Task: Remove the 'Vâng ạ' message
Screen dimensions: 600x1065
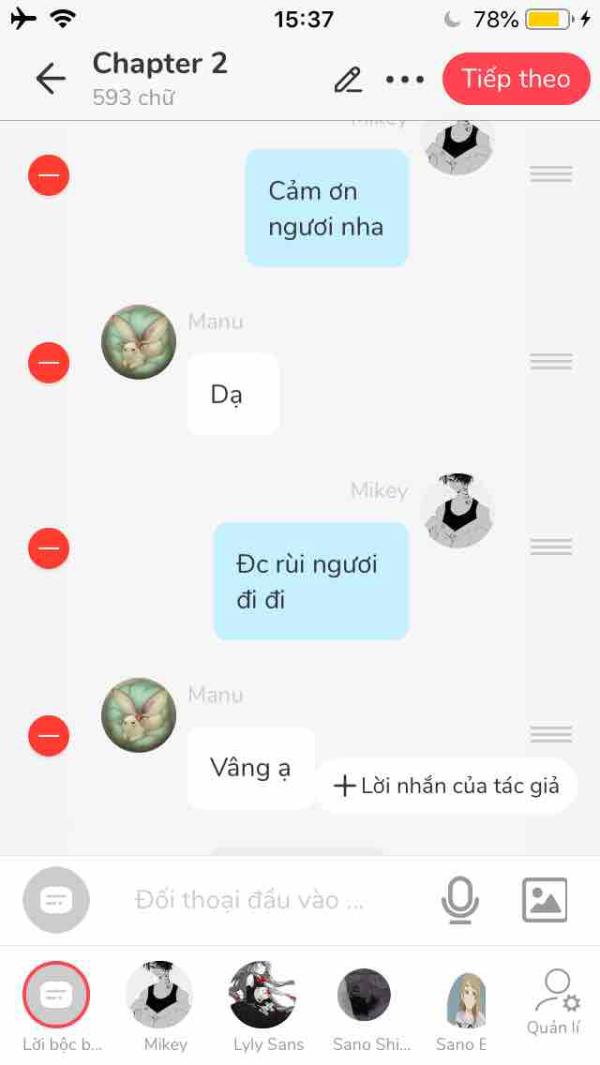Action: pyautogui.click(x=48, y=735)
